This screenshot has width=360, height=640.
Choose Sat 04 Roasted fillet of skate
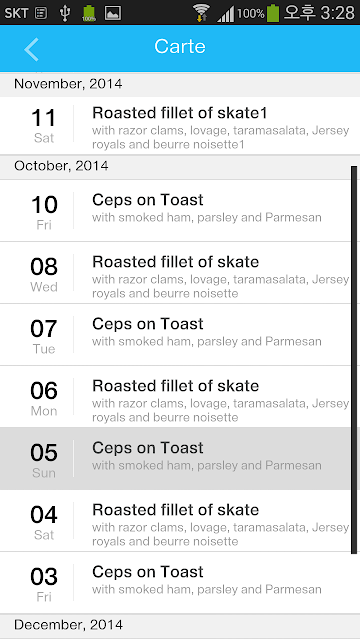180,521
